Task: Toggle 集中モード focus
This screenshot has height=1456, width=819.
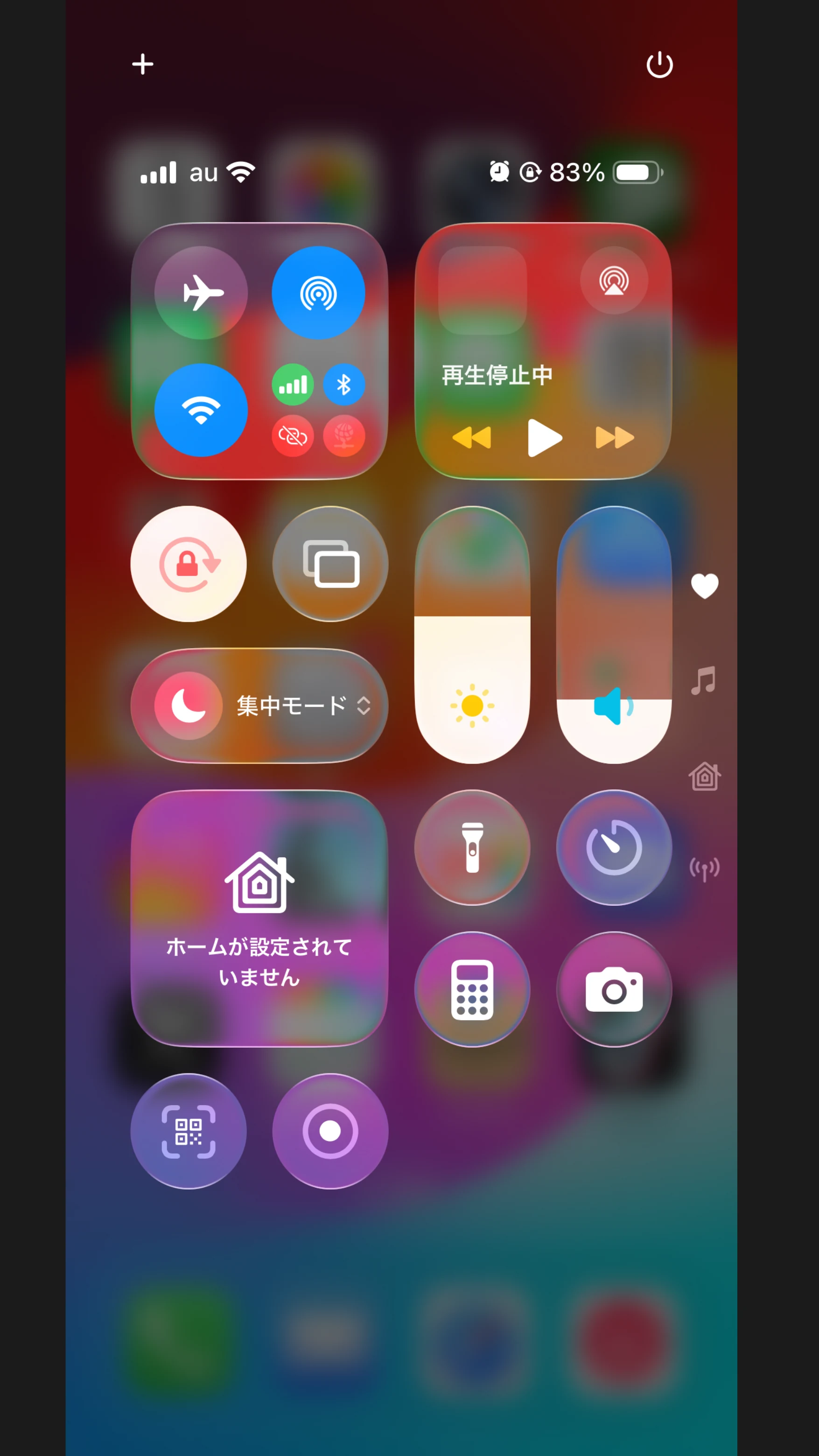Action: click(x=259, y=706)
